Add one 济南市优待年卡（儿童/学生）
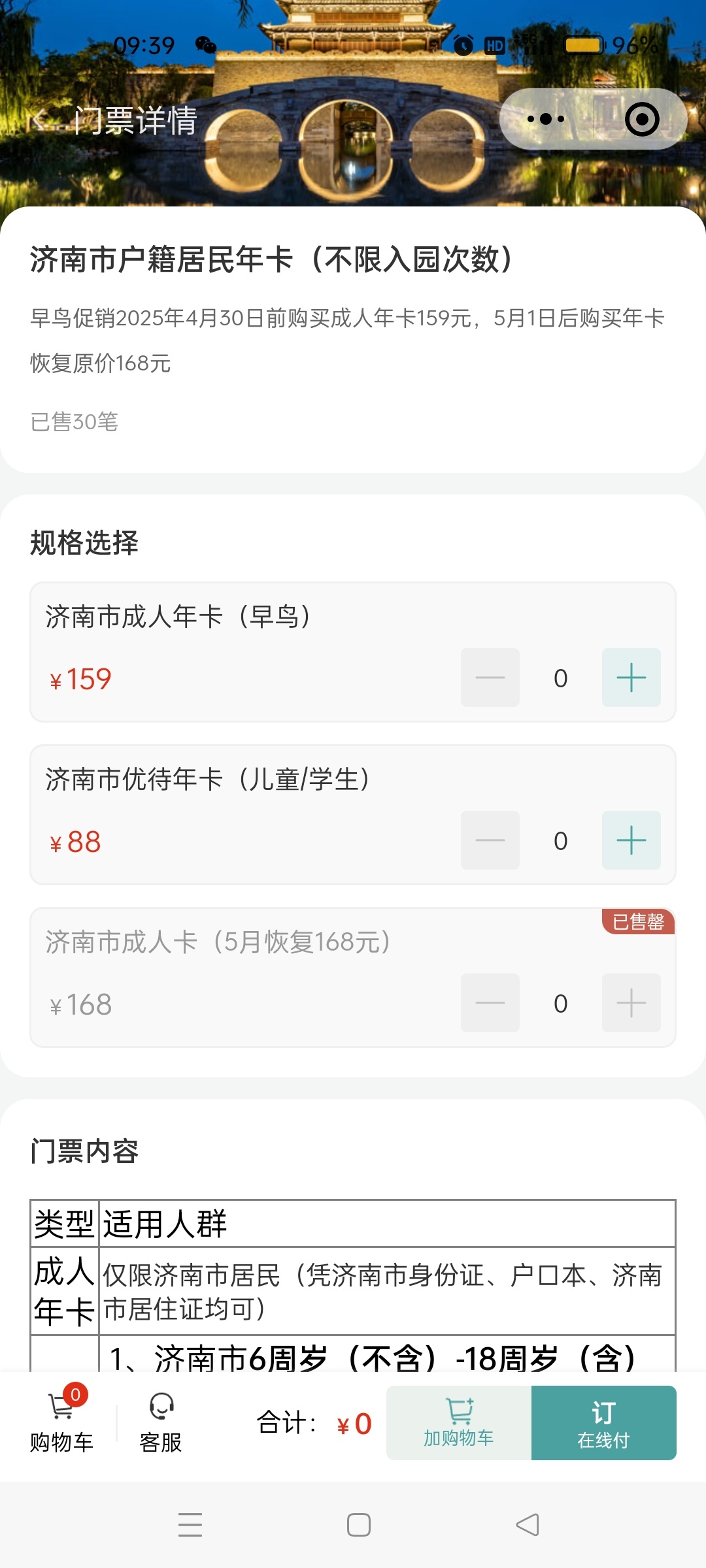The width and height of the screenshot is (706, 1568). pyautogui.click(x=631, y=840)
